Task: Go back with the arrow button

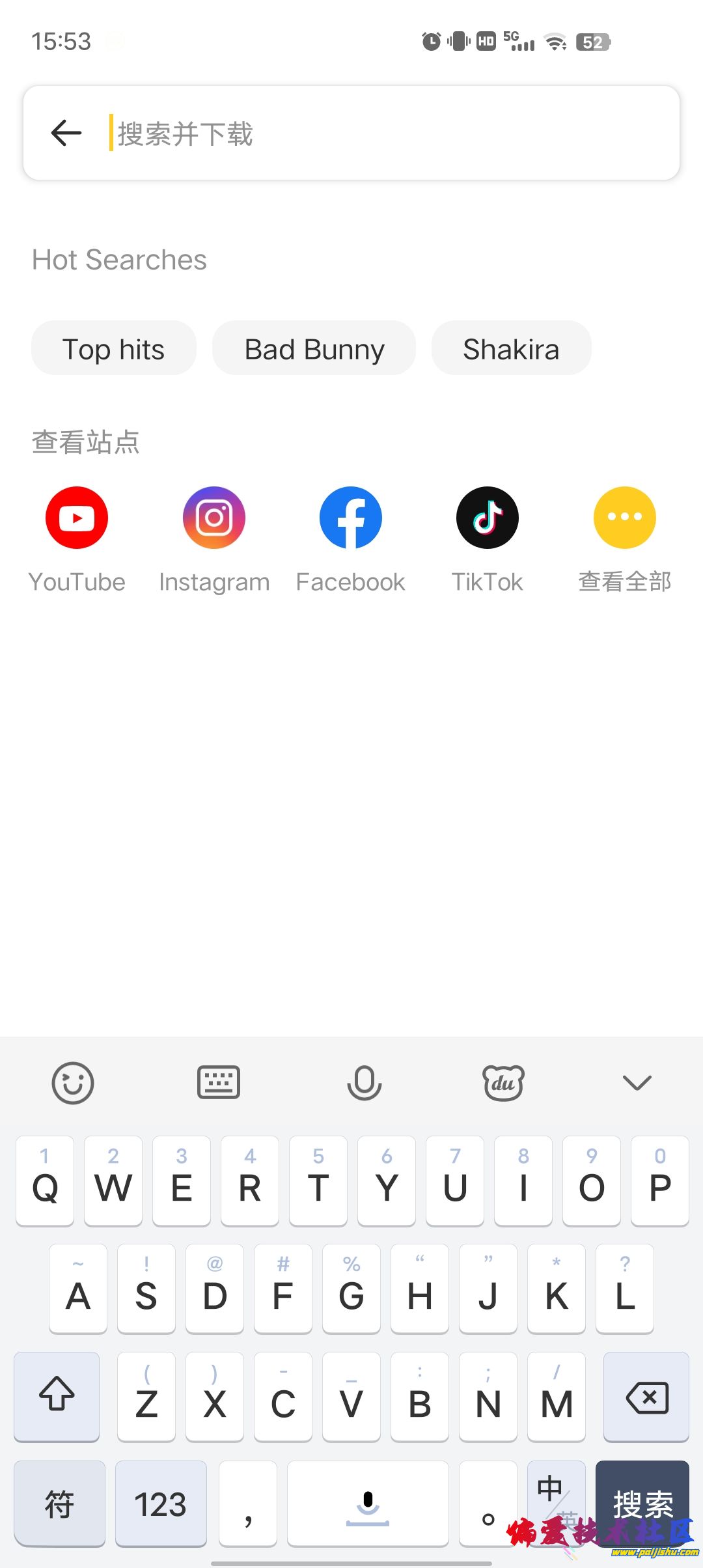Action: (66, 133)
